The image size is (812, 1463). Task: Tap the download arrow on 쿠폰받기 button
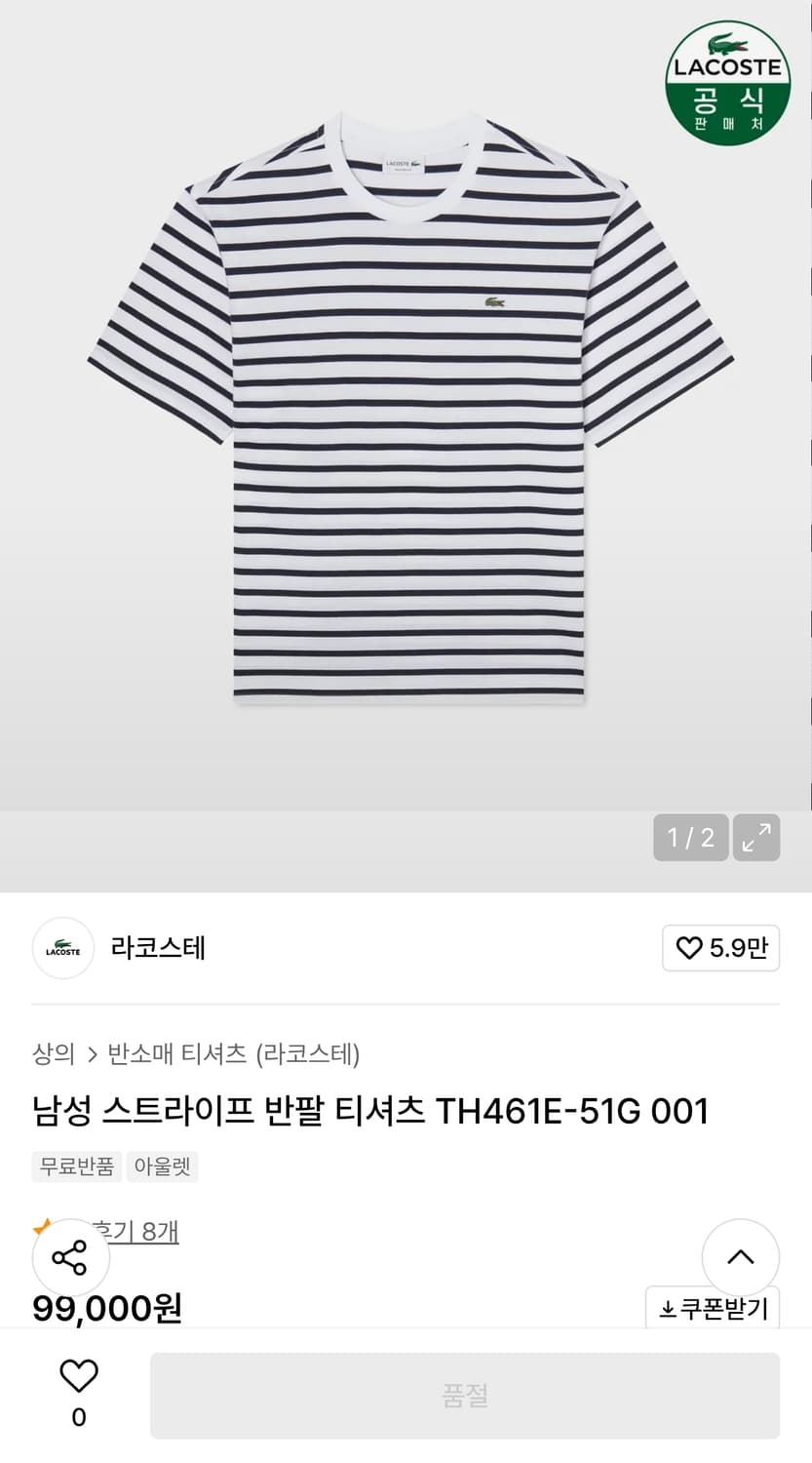click(x=667, y=1309)
